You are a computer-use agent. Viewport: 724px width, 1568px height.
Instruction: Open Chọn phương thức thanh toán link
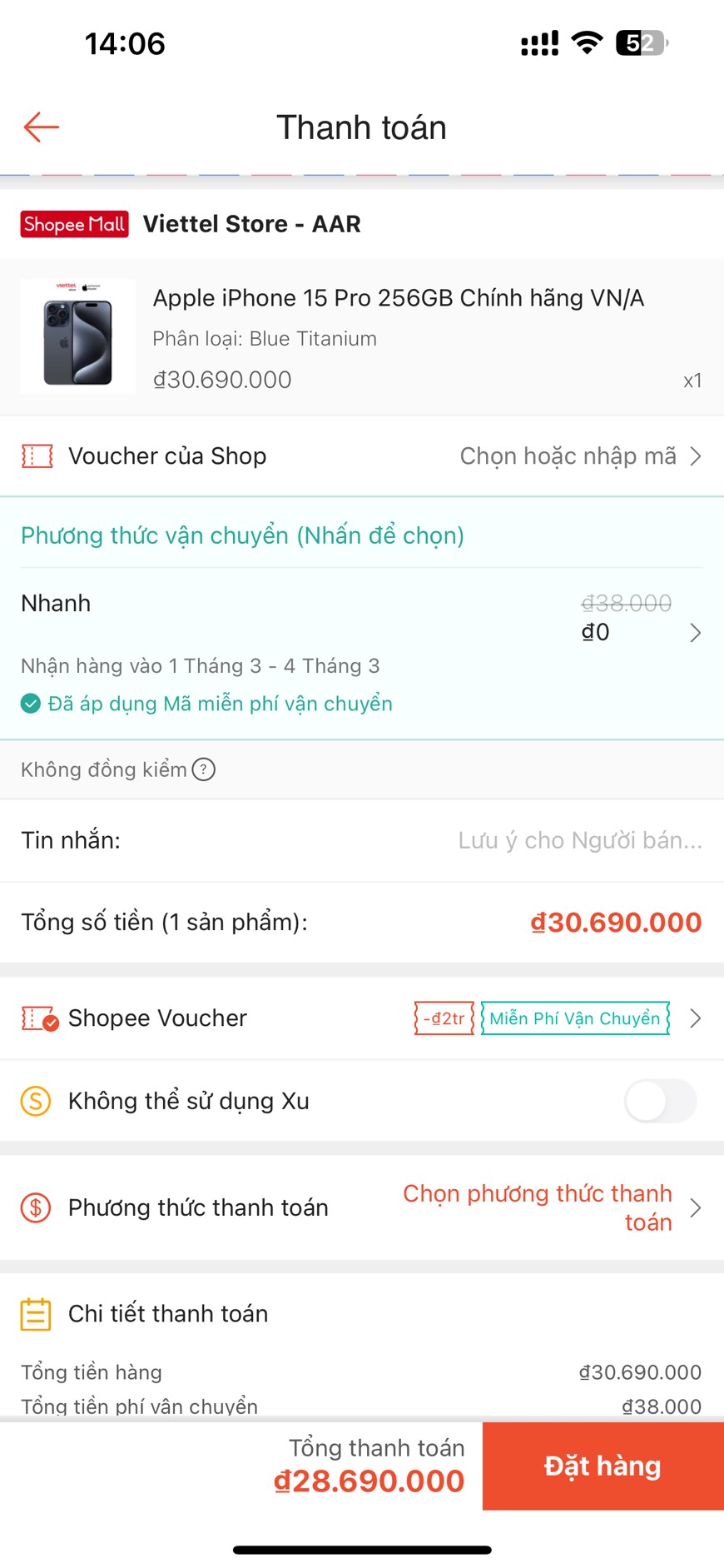click(537, 1207)
